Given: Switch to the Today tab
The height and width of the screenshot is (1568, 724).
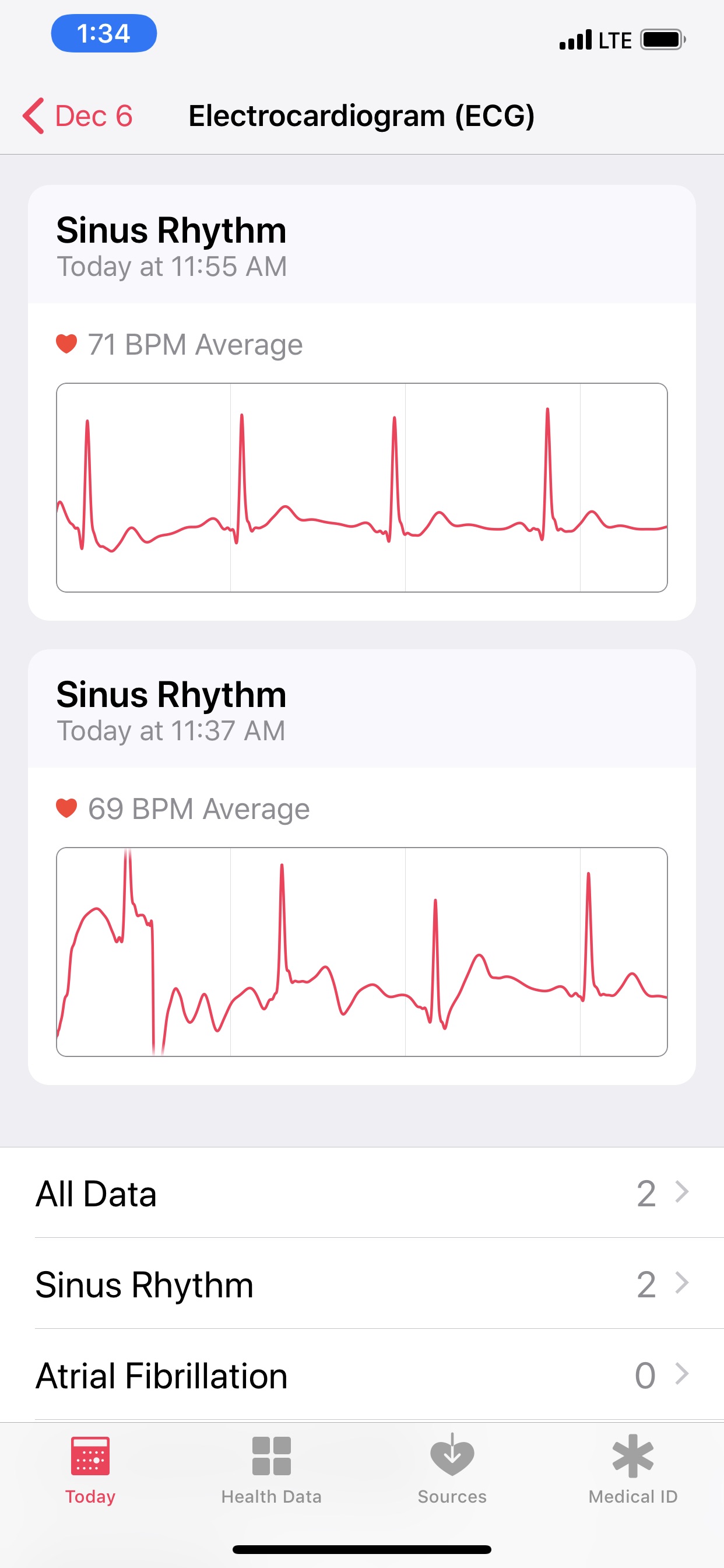Looking at the screenshot, I should click(90, 1470).
